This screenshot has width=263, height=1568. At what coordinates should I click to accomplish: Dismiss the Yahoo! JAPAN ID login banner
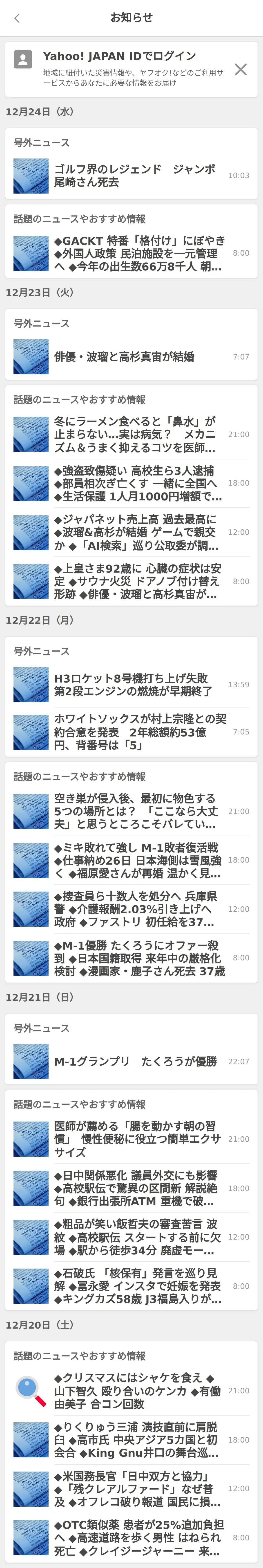[x=241, y=69]
